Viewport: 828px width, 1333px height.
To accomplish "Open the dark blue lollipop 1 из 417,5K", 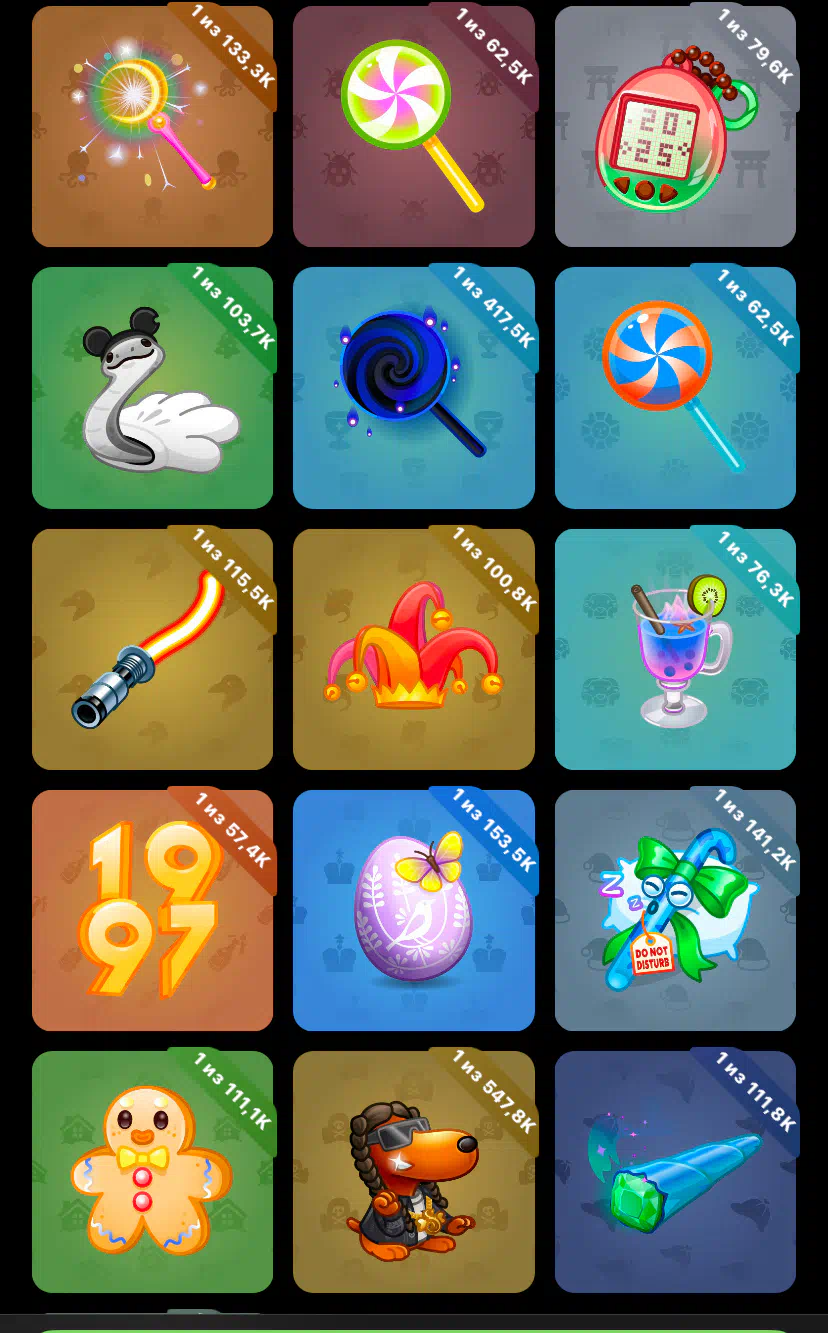I will tap(414, 388).
